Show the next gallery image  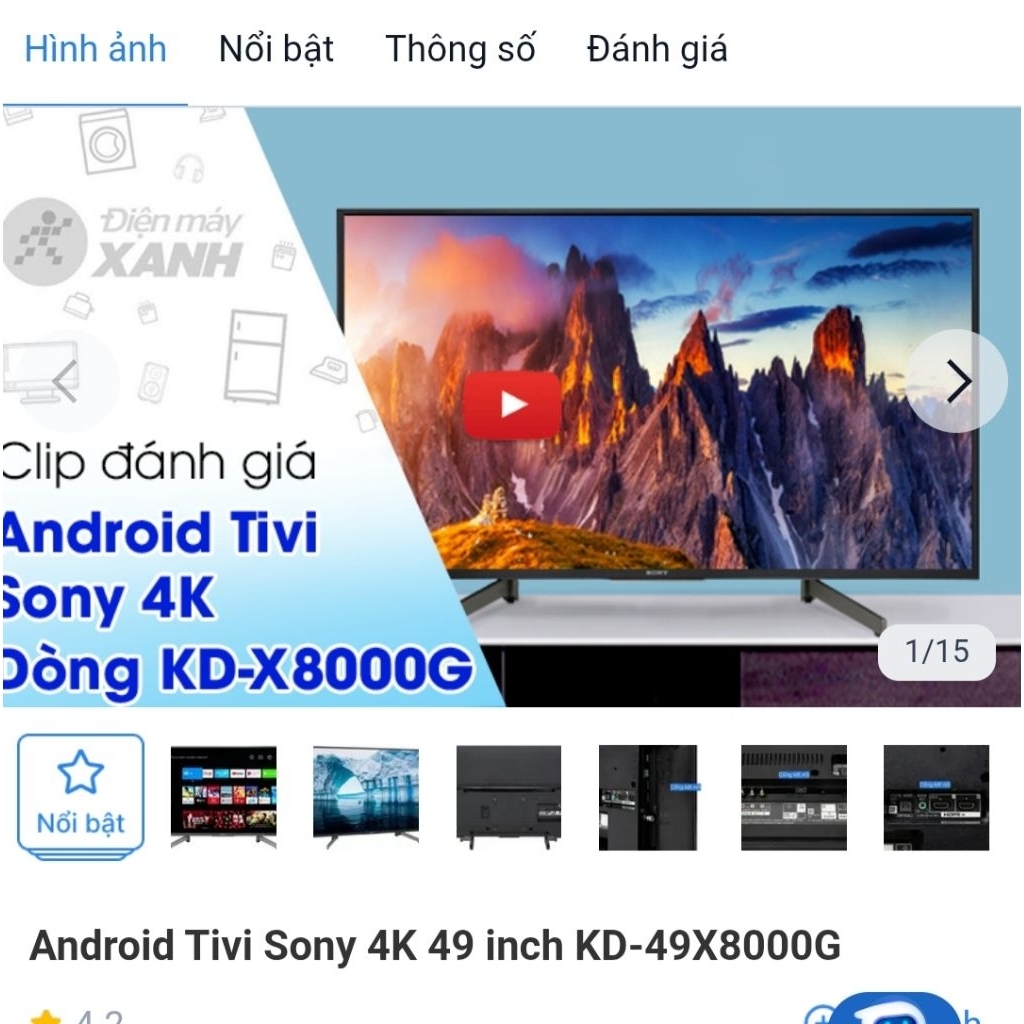958,381
